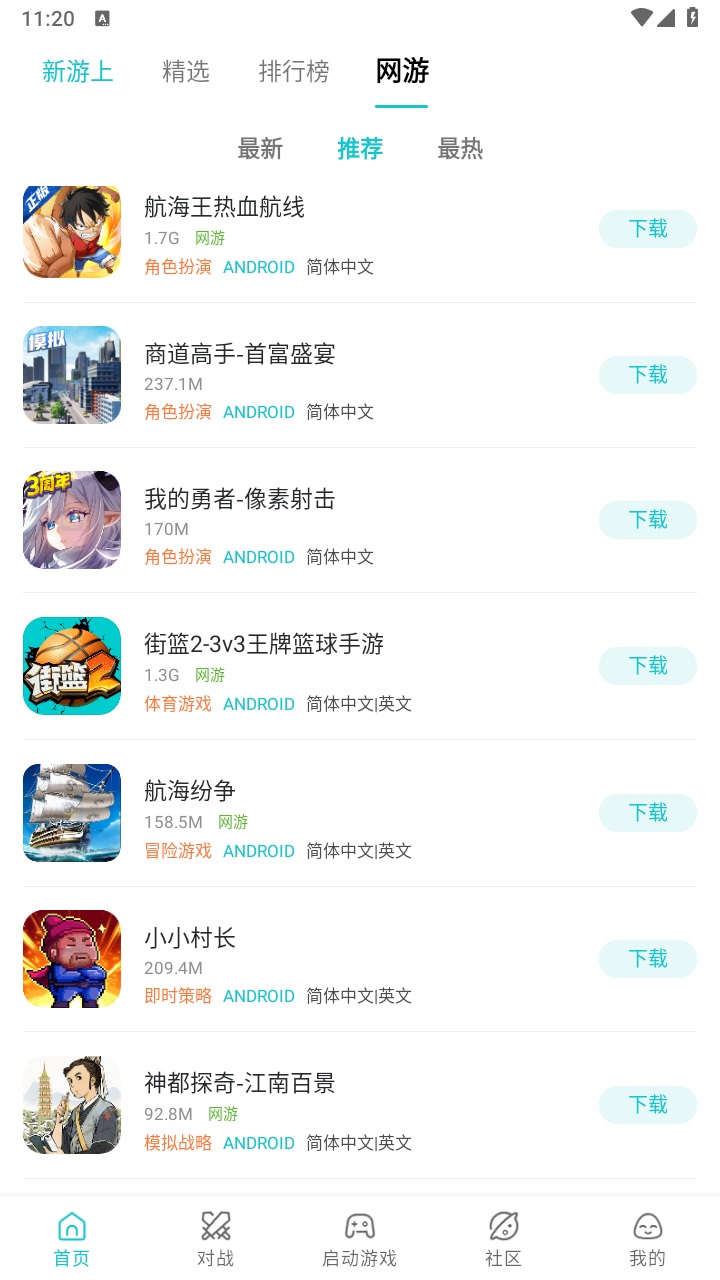Select the 最新 sub-tab
The height and width of the screenshot is (1280, 720).
(x=261, y=148)
